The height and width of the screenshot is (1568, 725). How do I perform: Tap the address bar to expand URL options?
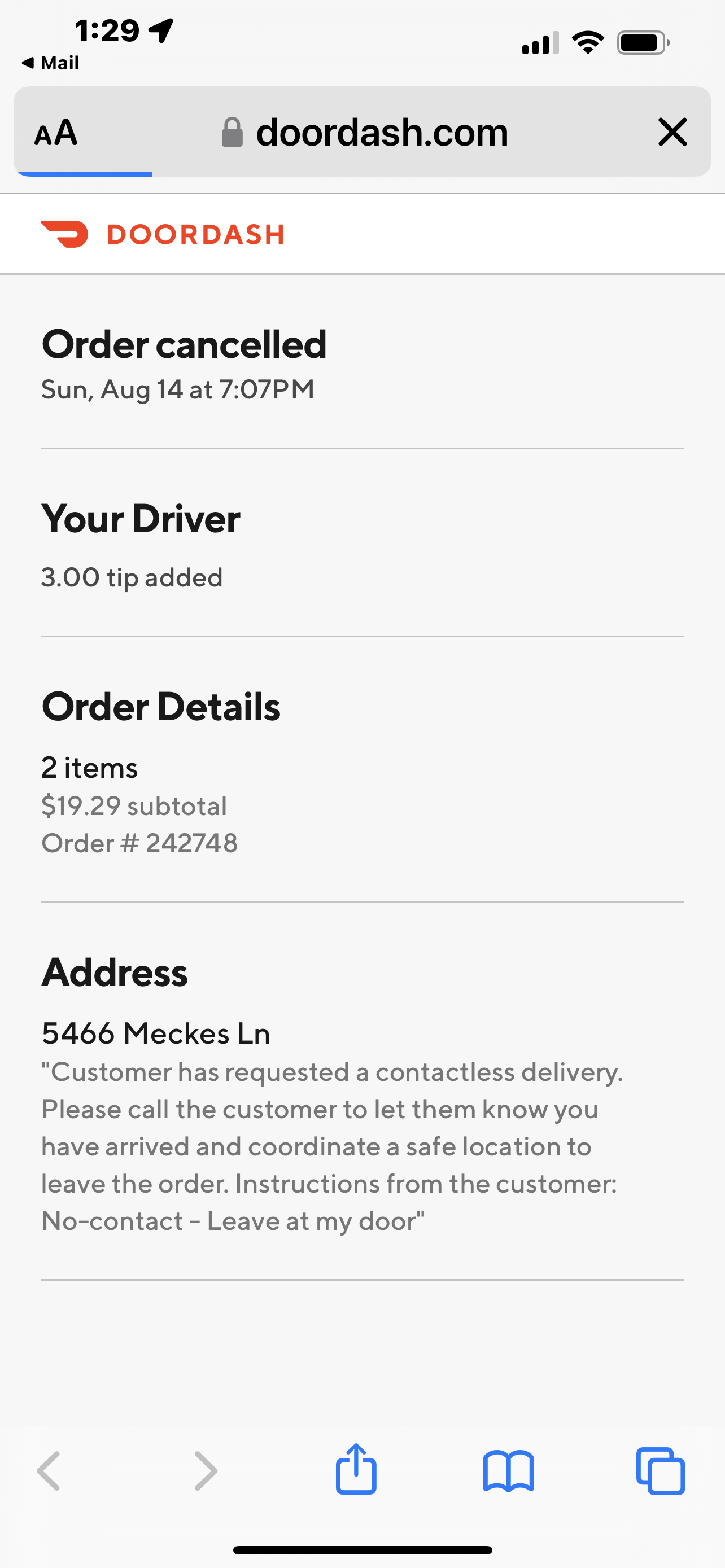(x=382, y=133)
